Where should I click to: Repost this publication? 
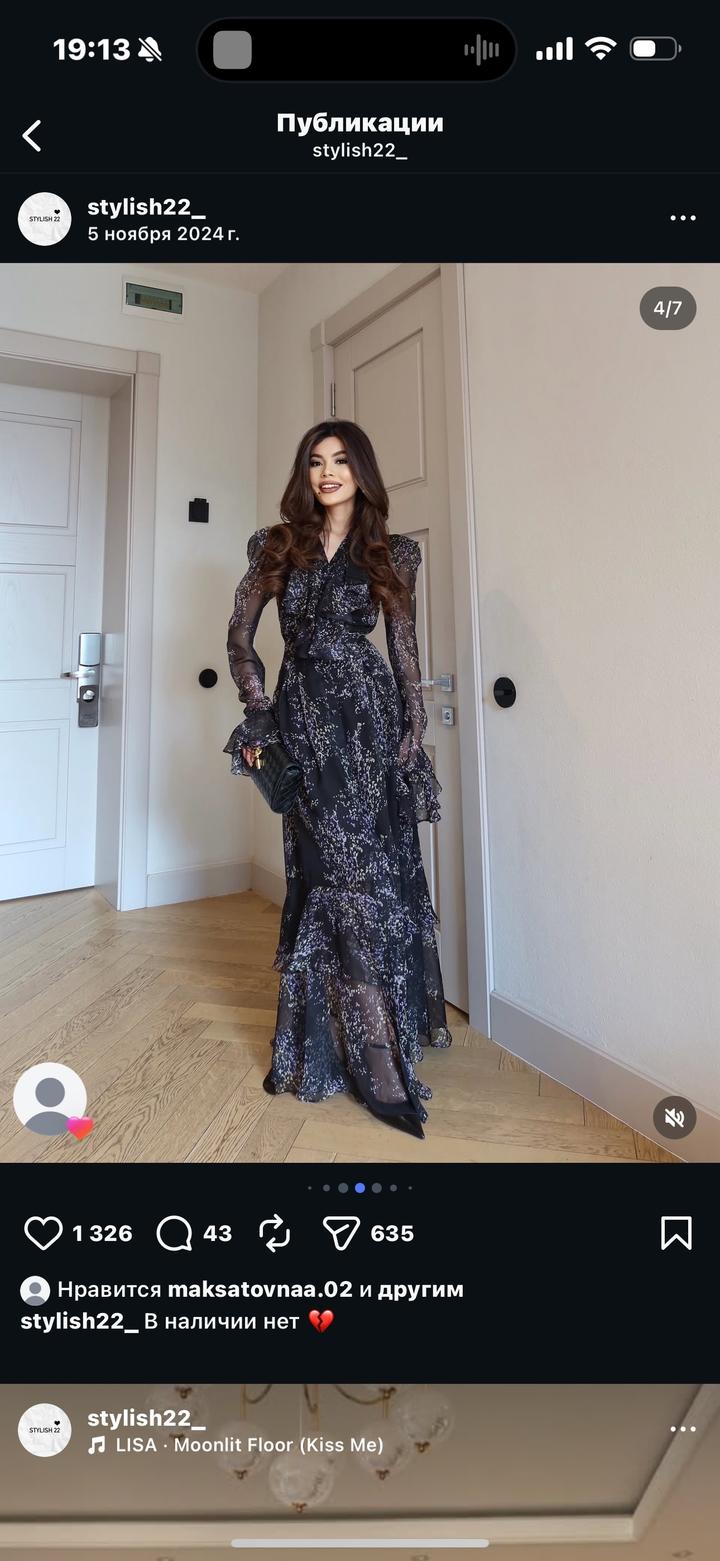coord(274,1233)
